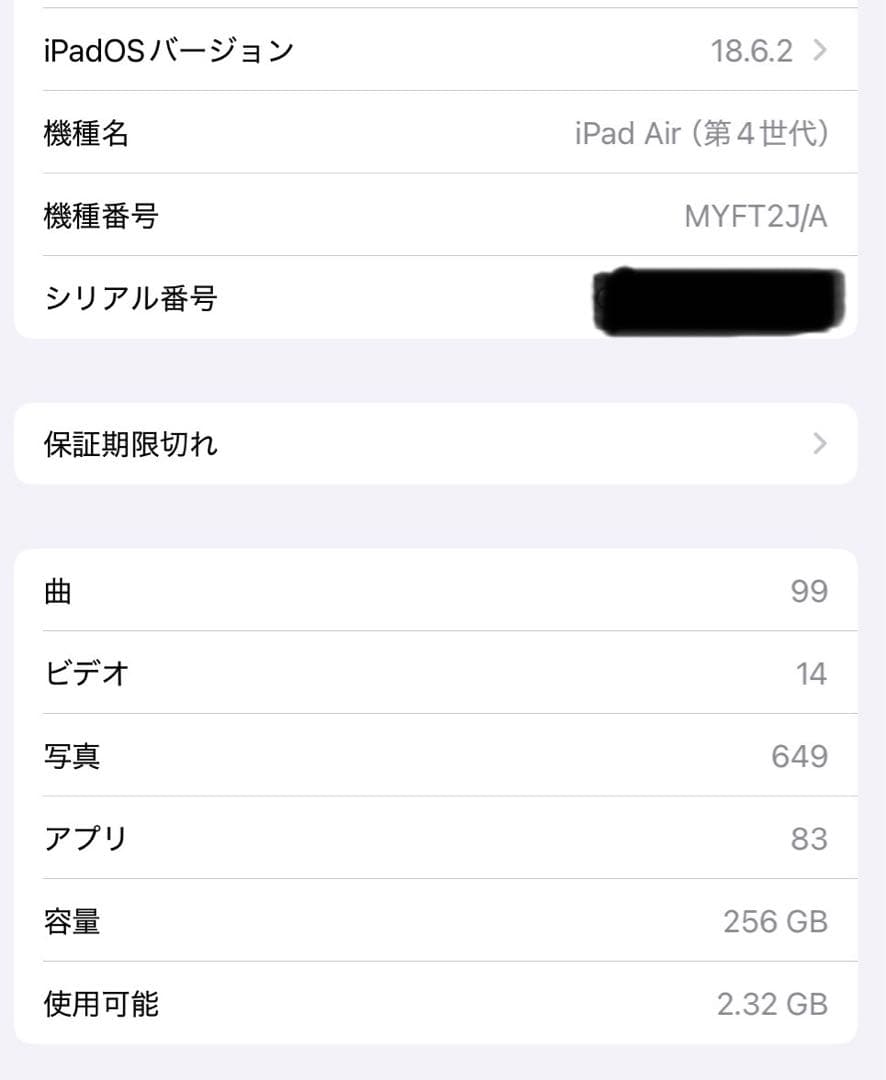This screenshot has height=1080, width=886.
Task: Tap the photo count 649
Action: [x=798, y=756]
